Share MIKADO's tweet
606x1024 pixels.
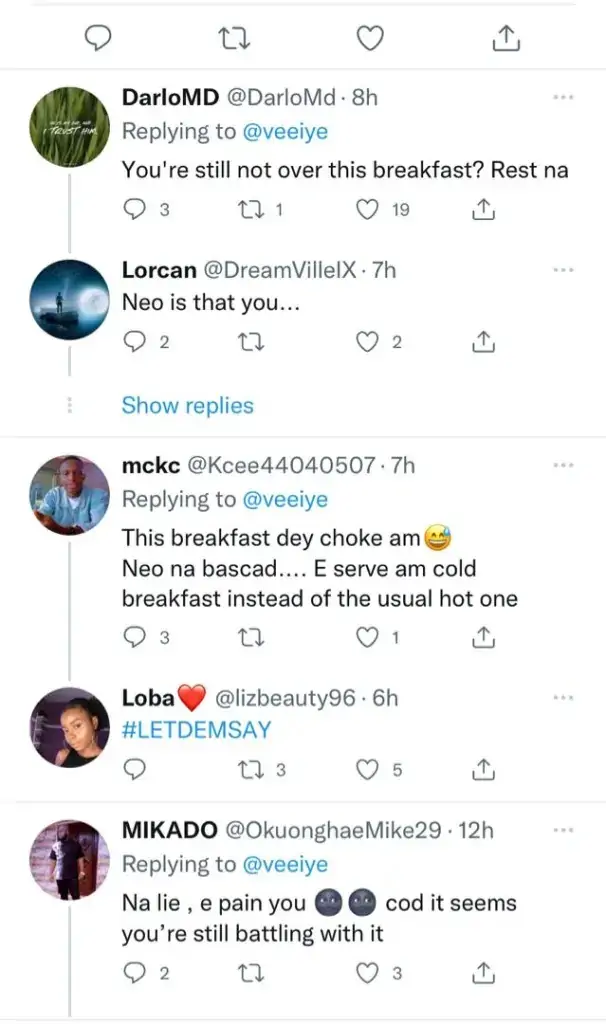point(483,971)
